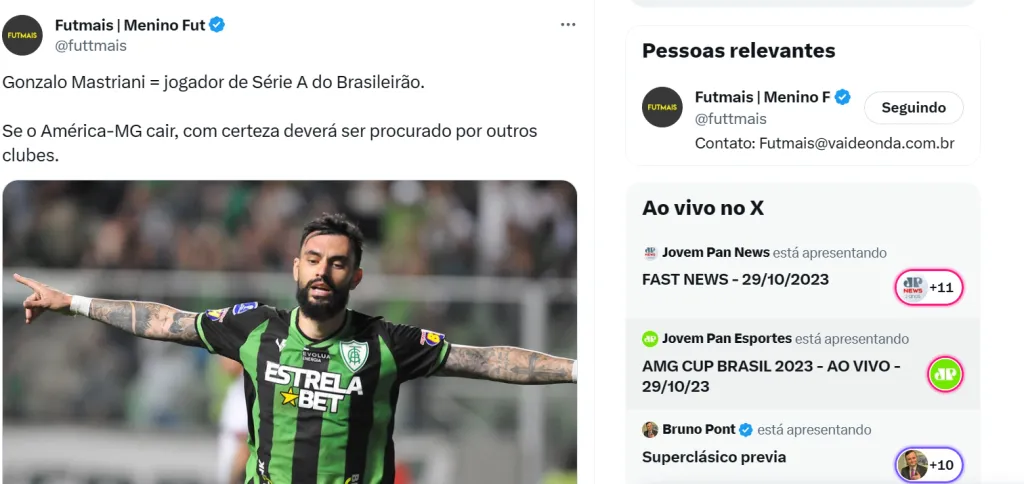Image resolution: width=1024 pixels, height=484 pixels.
Task: Join AMG CUP BRASIL 2023 live broadcast
Action: (x=770, y=376)
